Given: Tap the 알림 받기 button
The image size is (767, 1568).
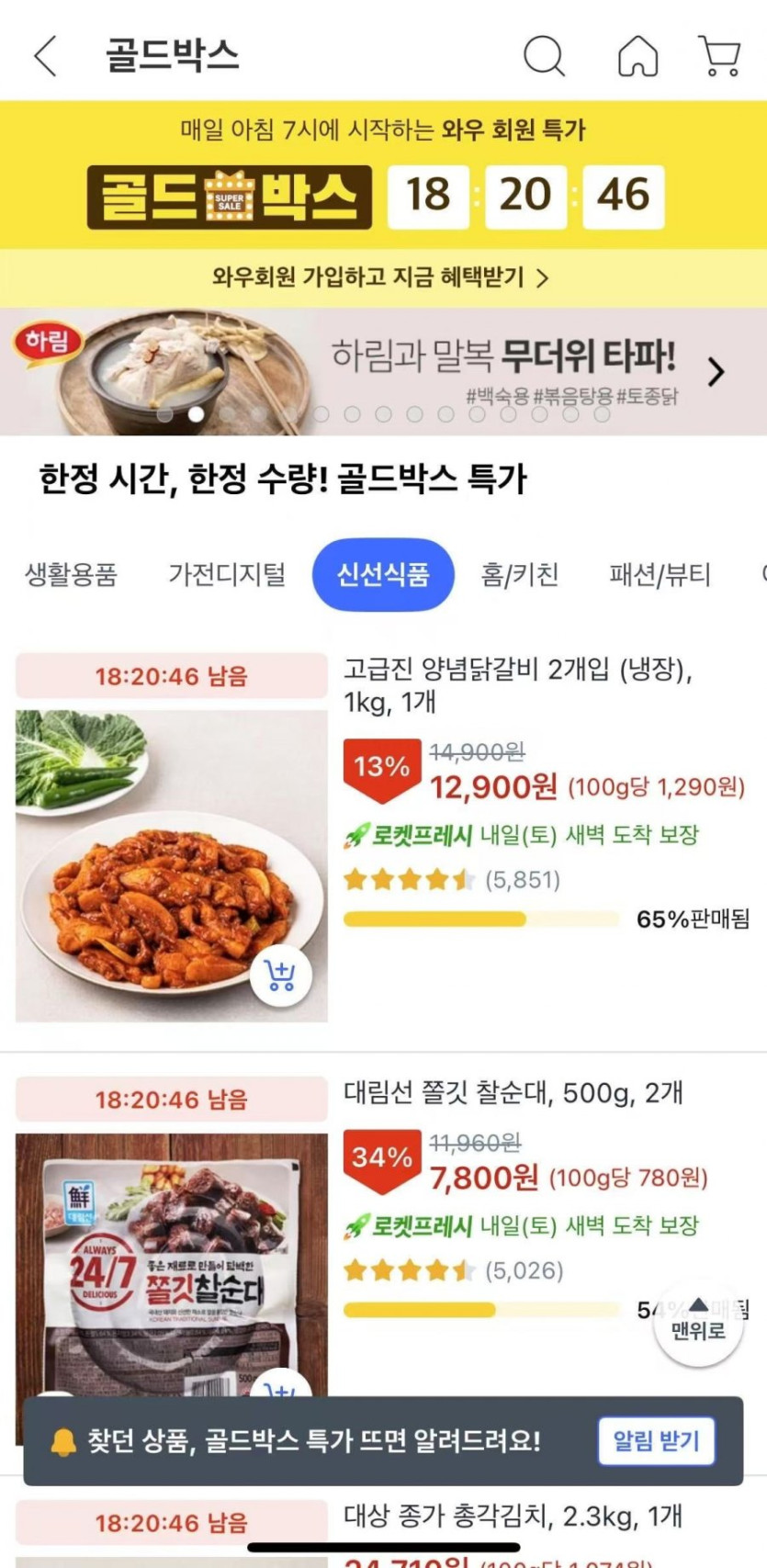Looking at the screenshot, I should coord(656,1440).
